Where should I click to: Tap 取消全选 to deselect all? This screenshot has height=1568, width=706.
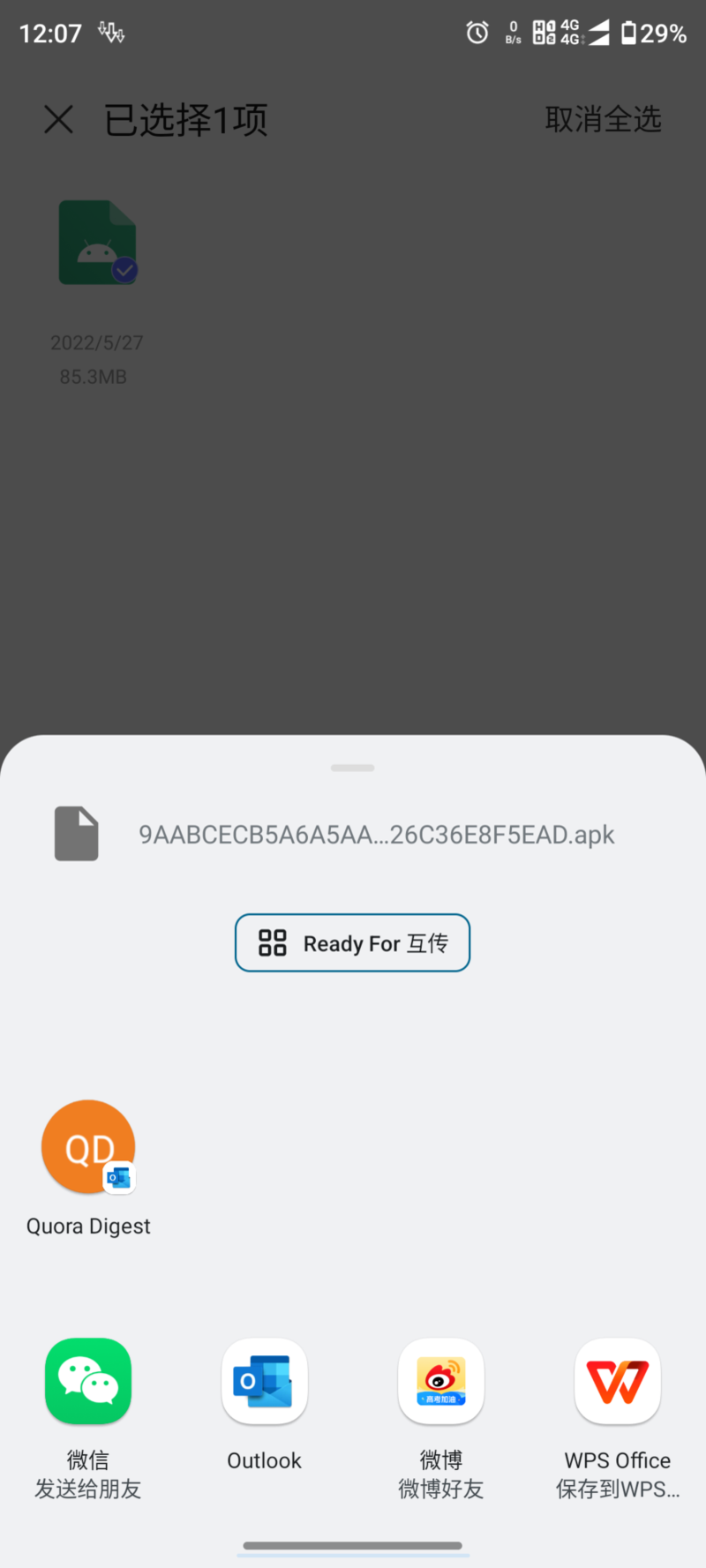tap(603, 119)
